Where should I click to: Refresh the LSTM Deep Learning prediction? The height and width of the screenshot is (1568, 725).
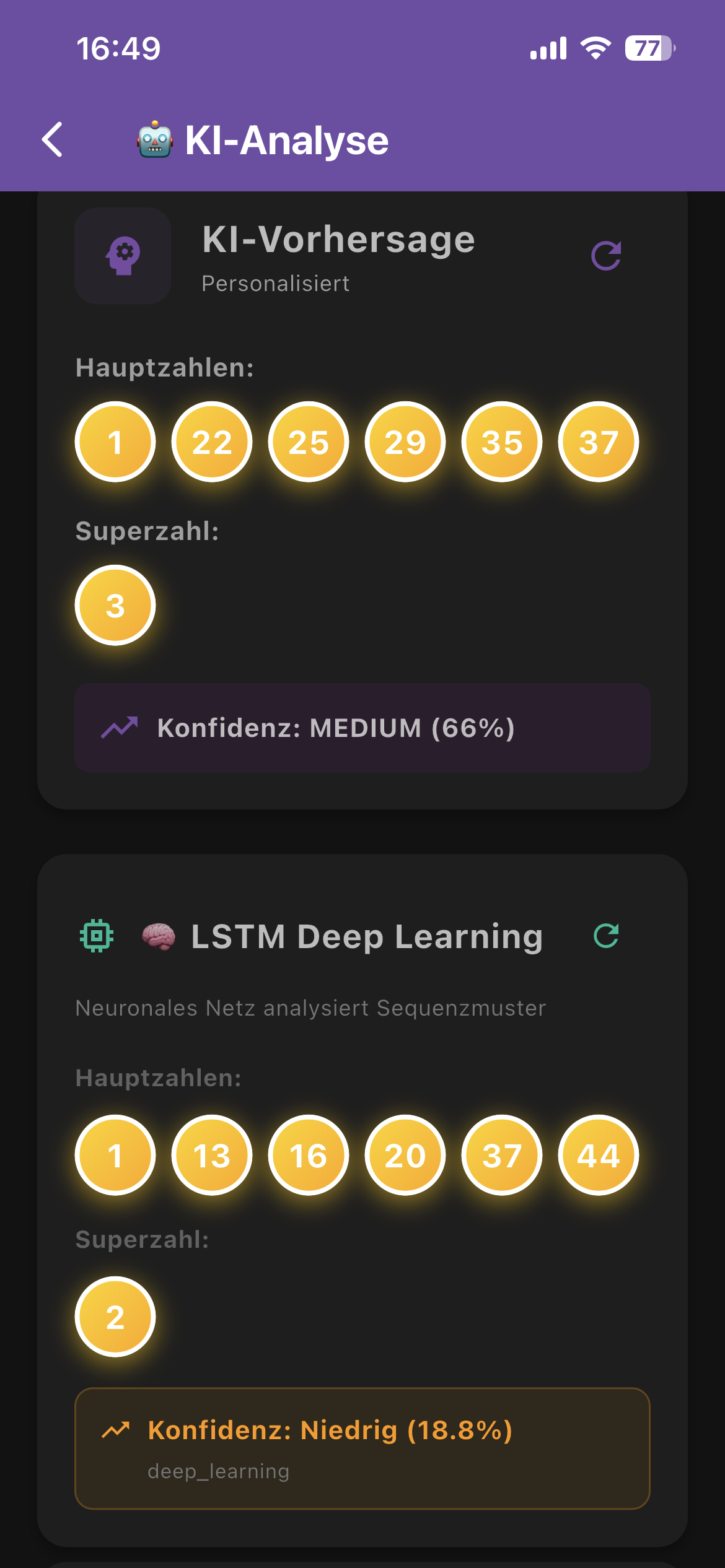click(x=605, y=936)
